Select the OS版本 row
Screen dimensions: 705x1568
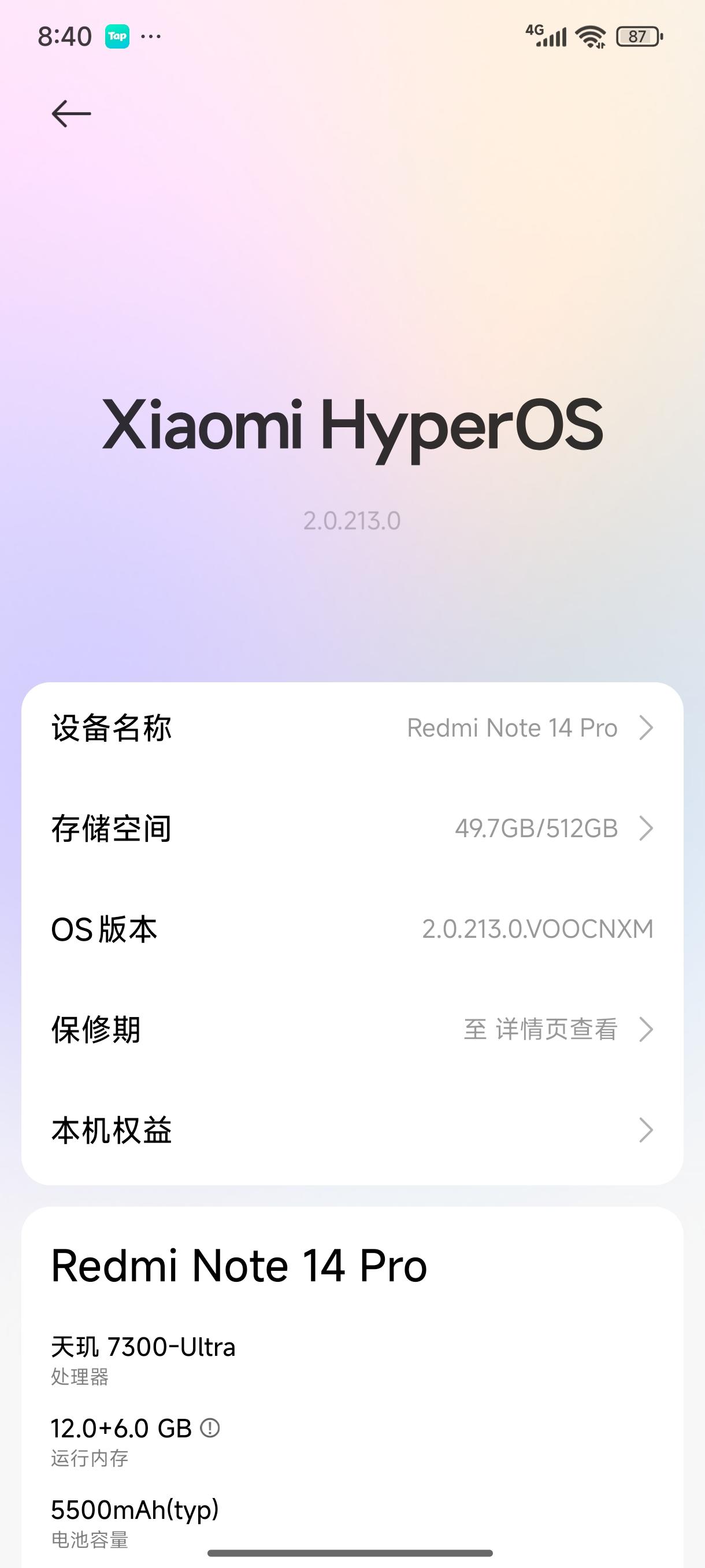point(353,929)
